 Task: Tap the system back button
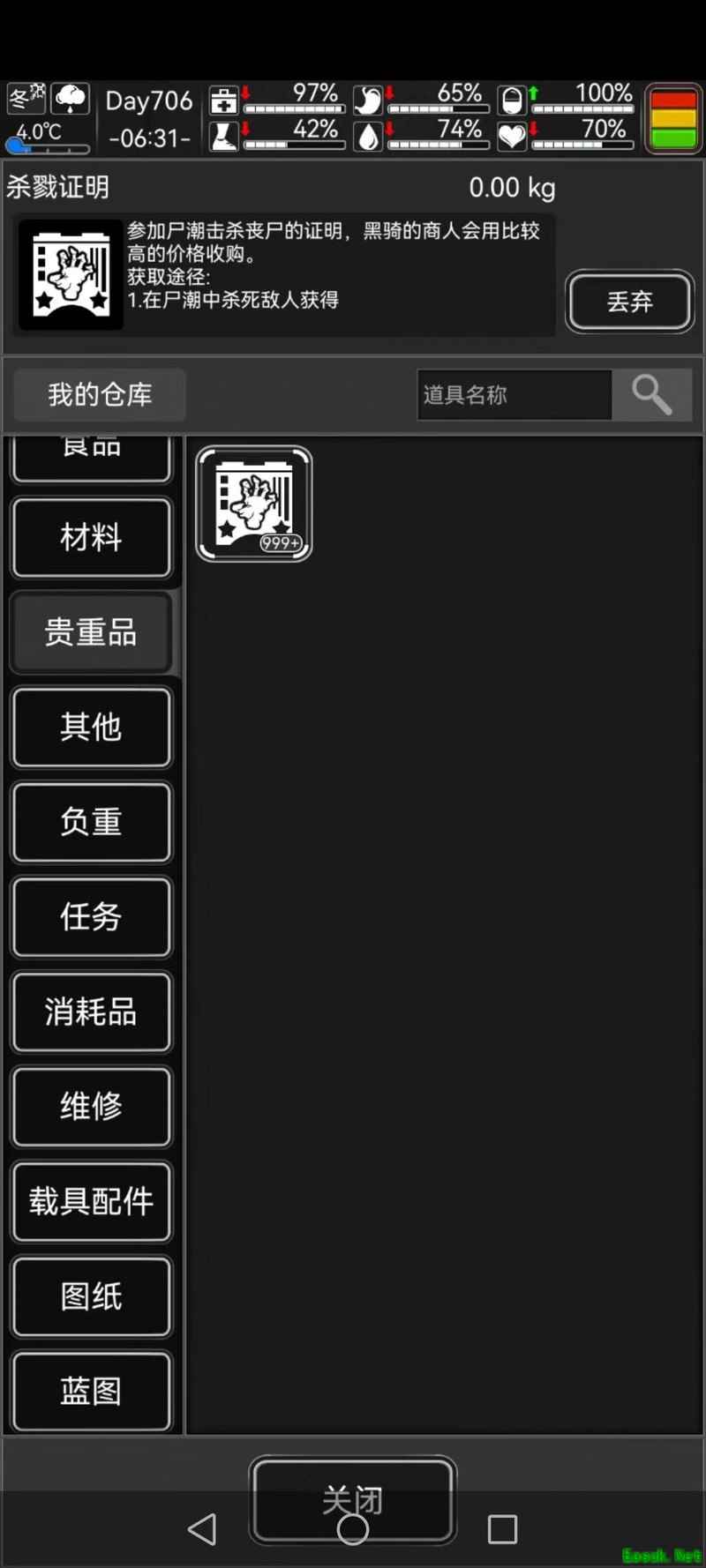[x=202, y=1529]
